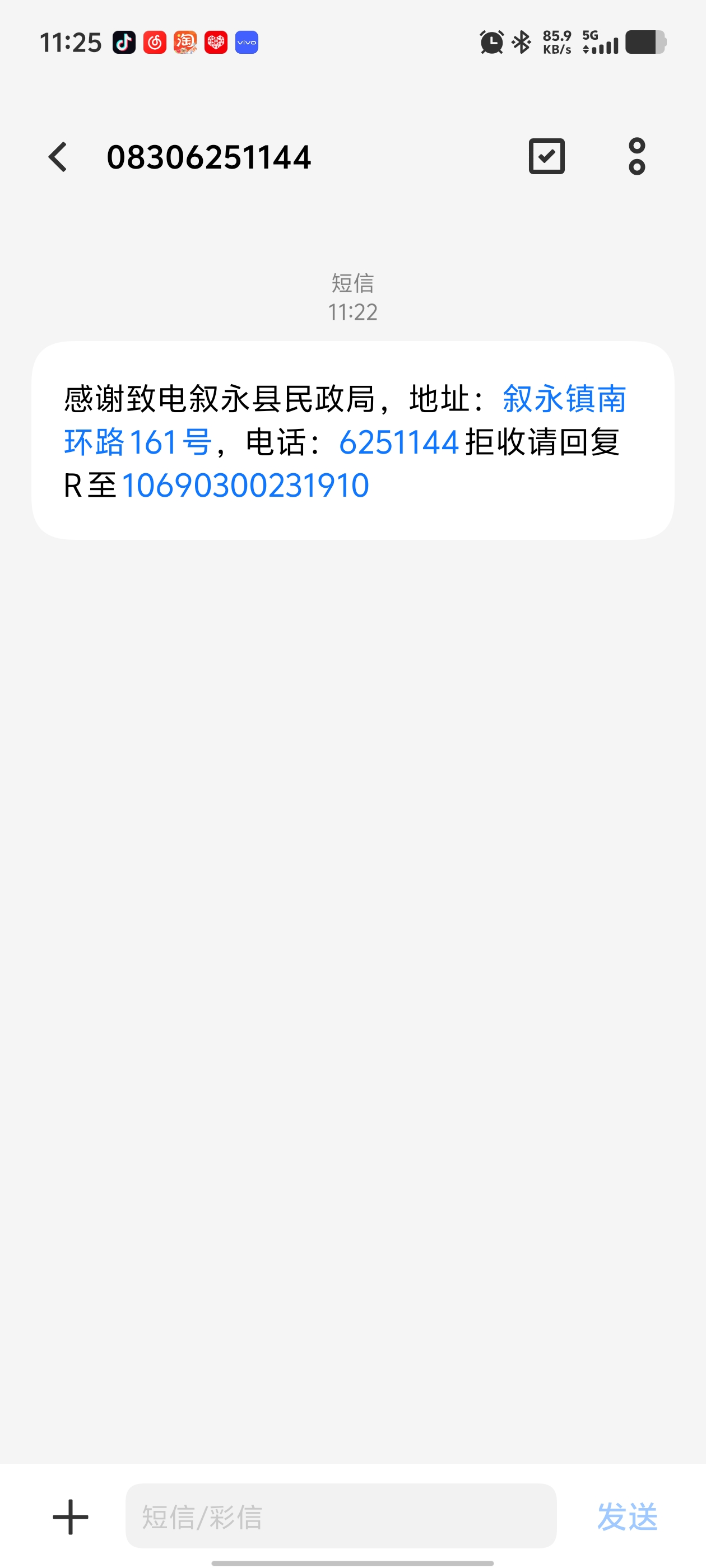Tap the phone number 6251144

pyautogui.click(x=398, y=442)
